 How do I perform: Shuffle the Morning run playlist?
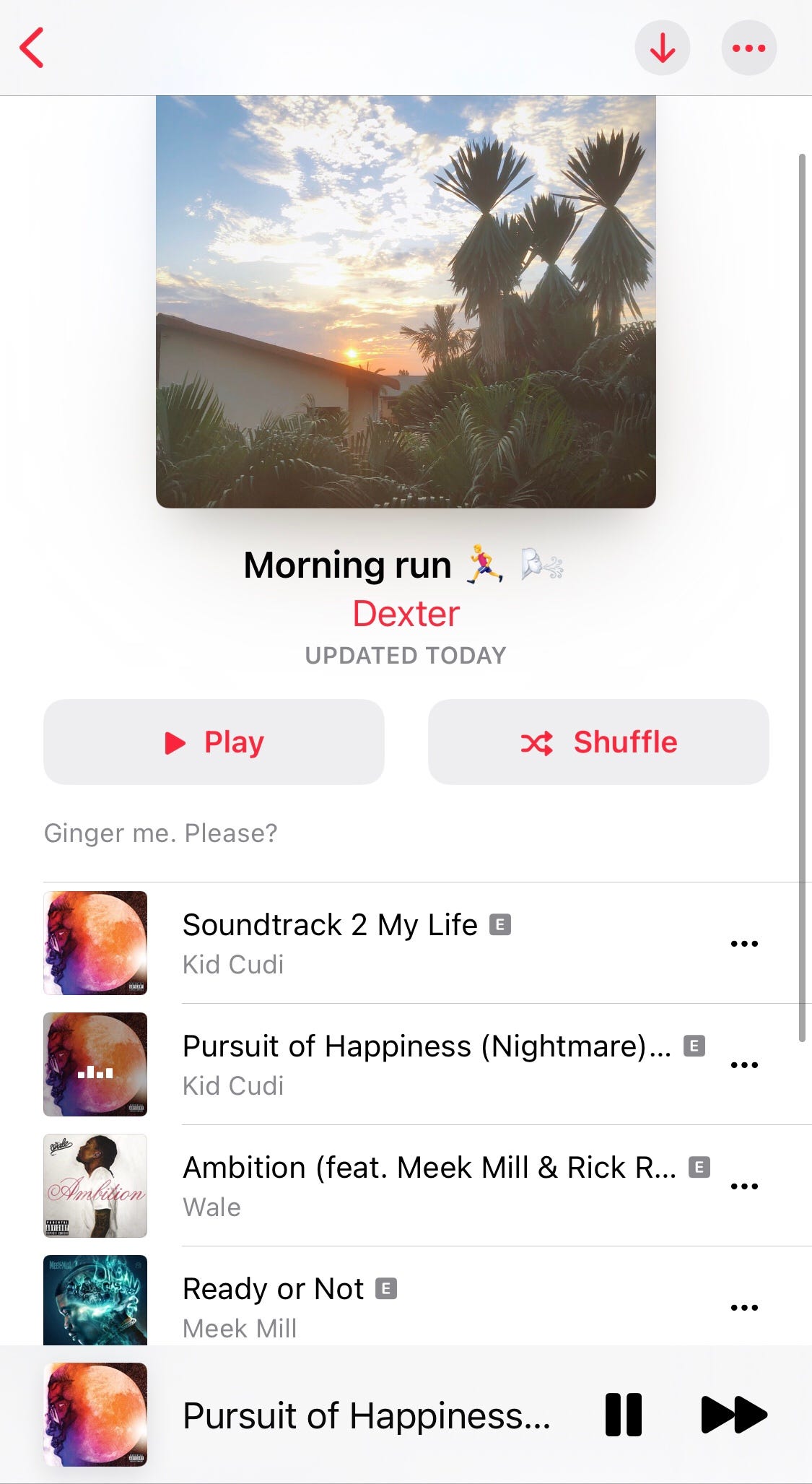tap(598, 742)
